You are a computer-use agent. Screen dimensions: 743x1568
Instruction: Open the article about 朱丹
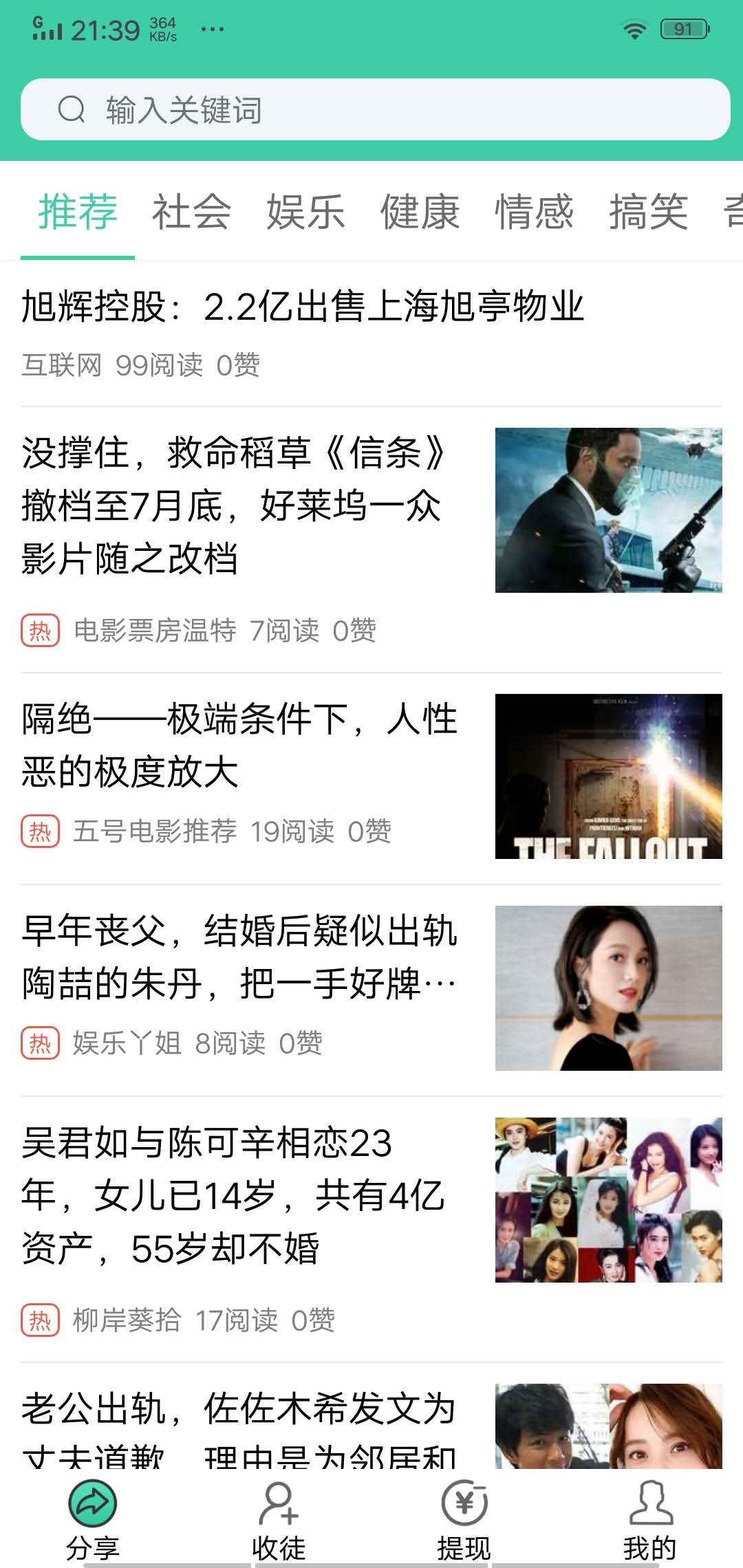point(239,957)
